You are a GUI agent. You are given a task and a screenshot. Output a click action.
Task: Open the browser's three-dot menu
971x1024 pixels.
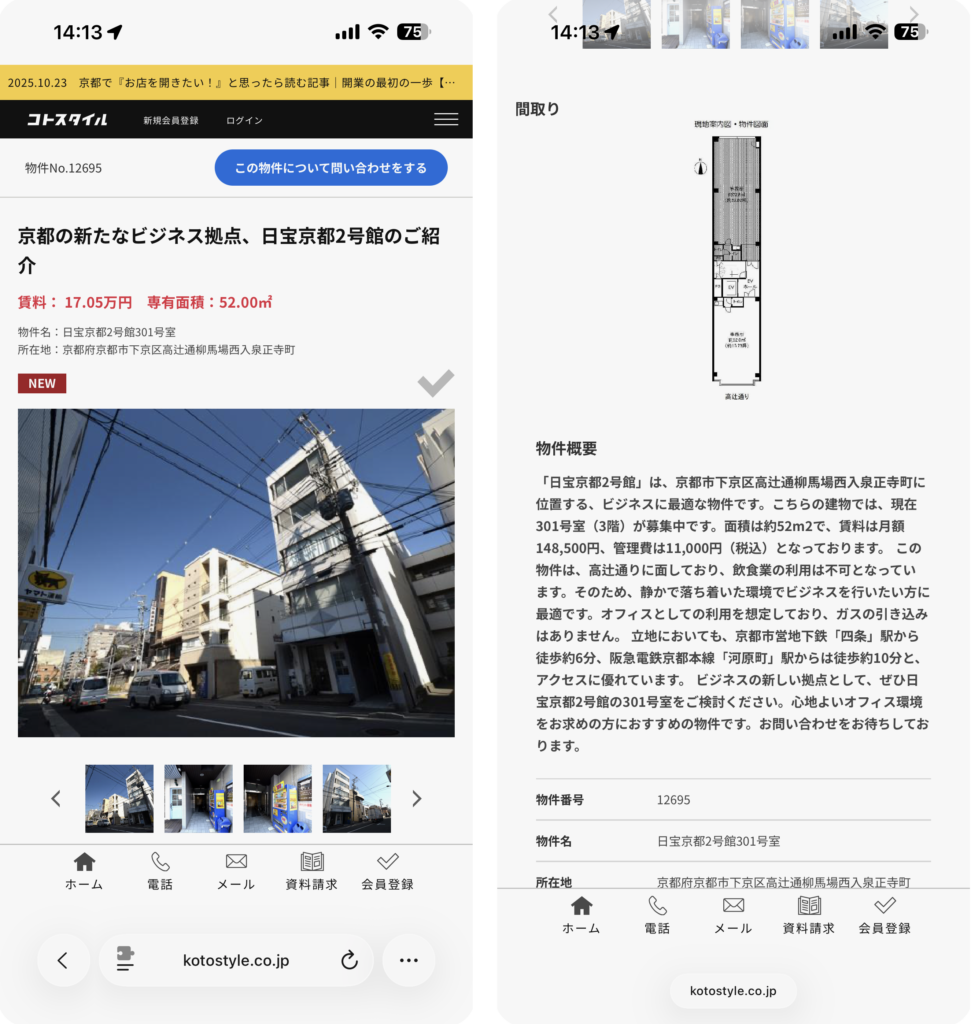coord(408,961)
